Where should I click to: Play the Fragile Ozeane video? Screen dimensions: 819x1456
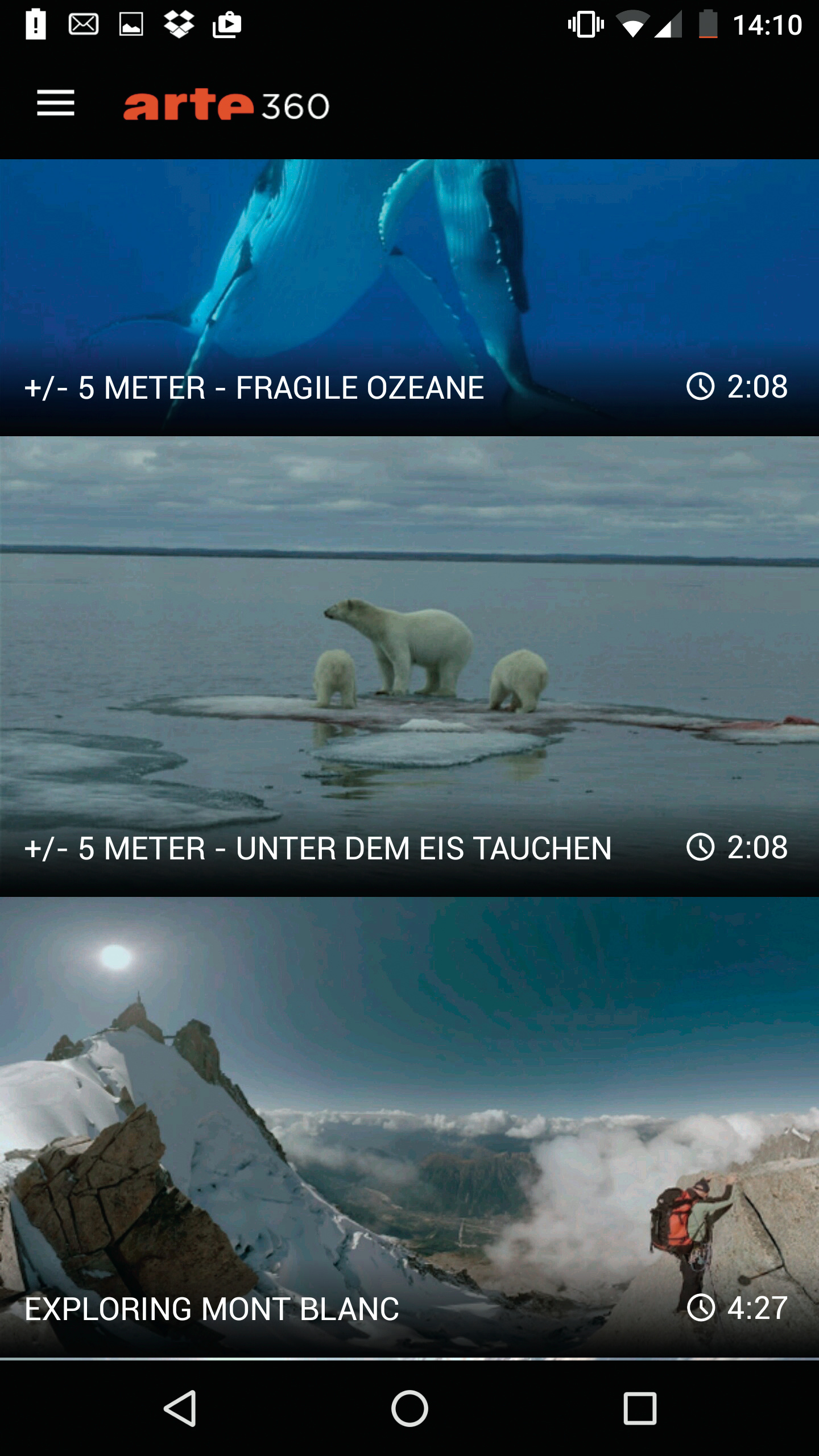[x=409, y=297]
